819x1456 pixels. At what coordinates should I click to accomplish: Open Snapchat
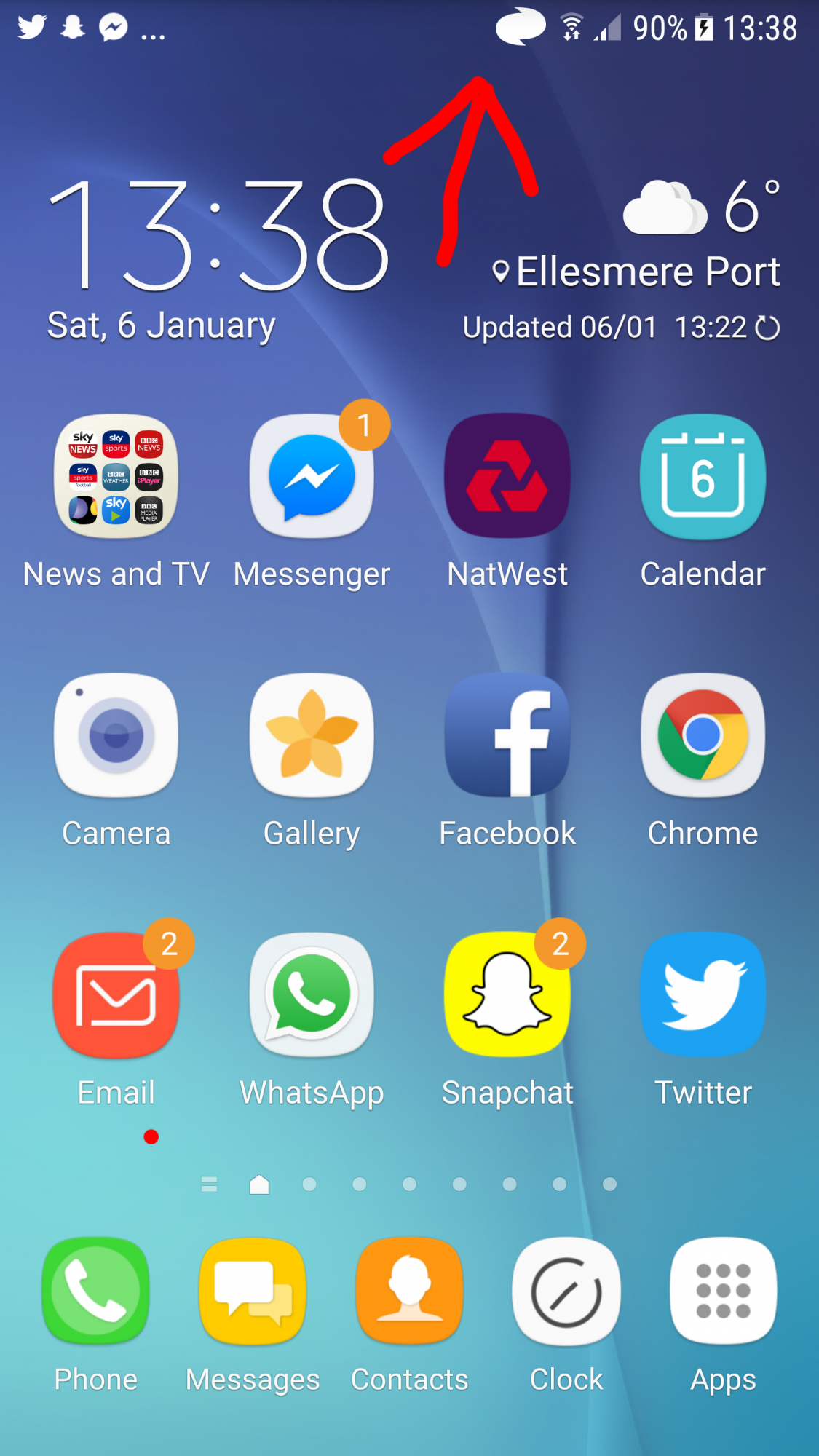pos(507,995)
